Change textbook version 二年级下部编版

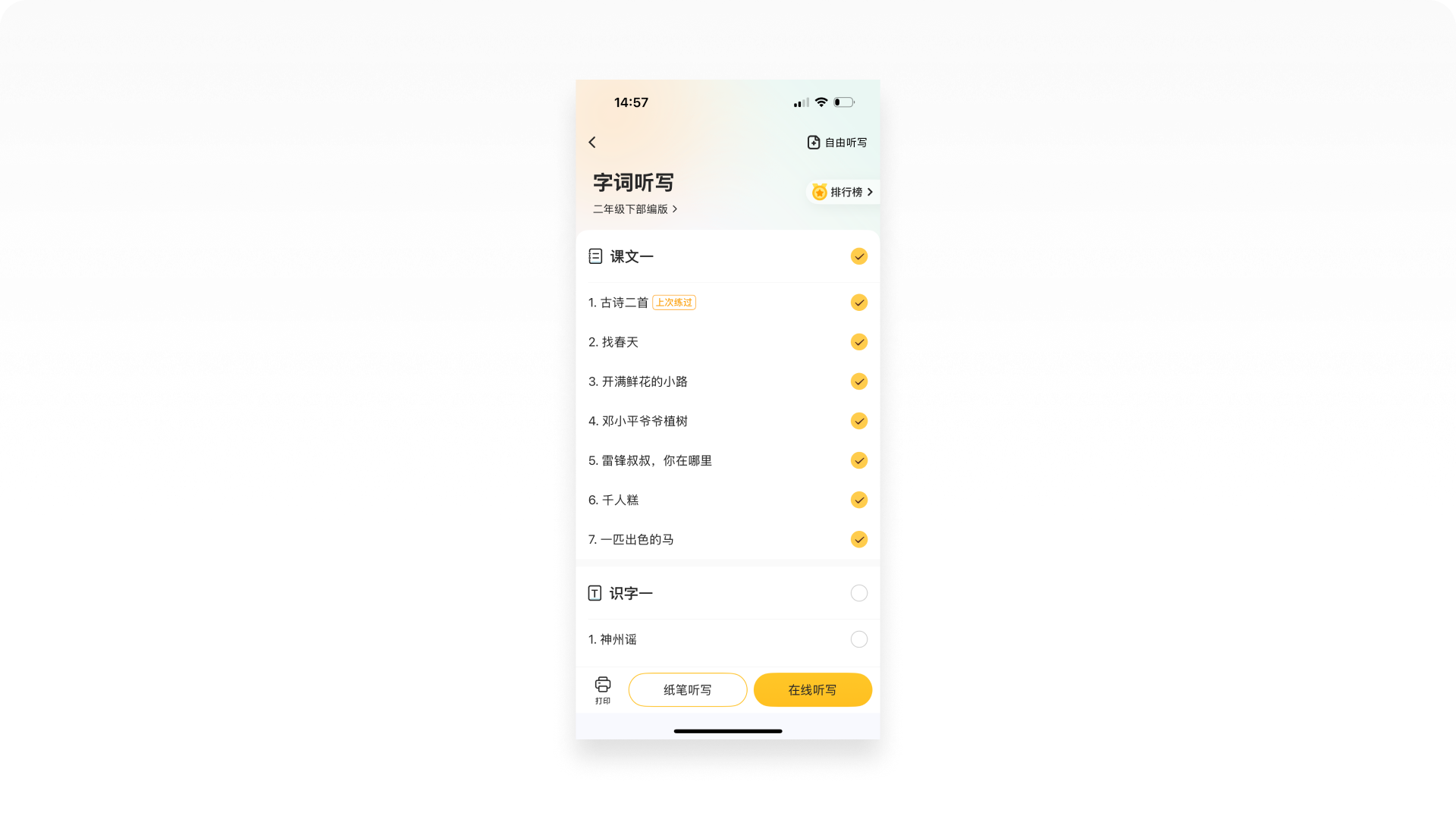[635, 209]
